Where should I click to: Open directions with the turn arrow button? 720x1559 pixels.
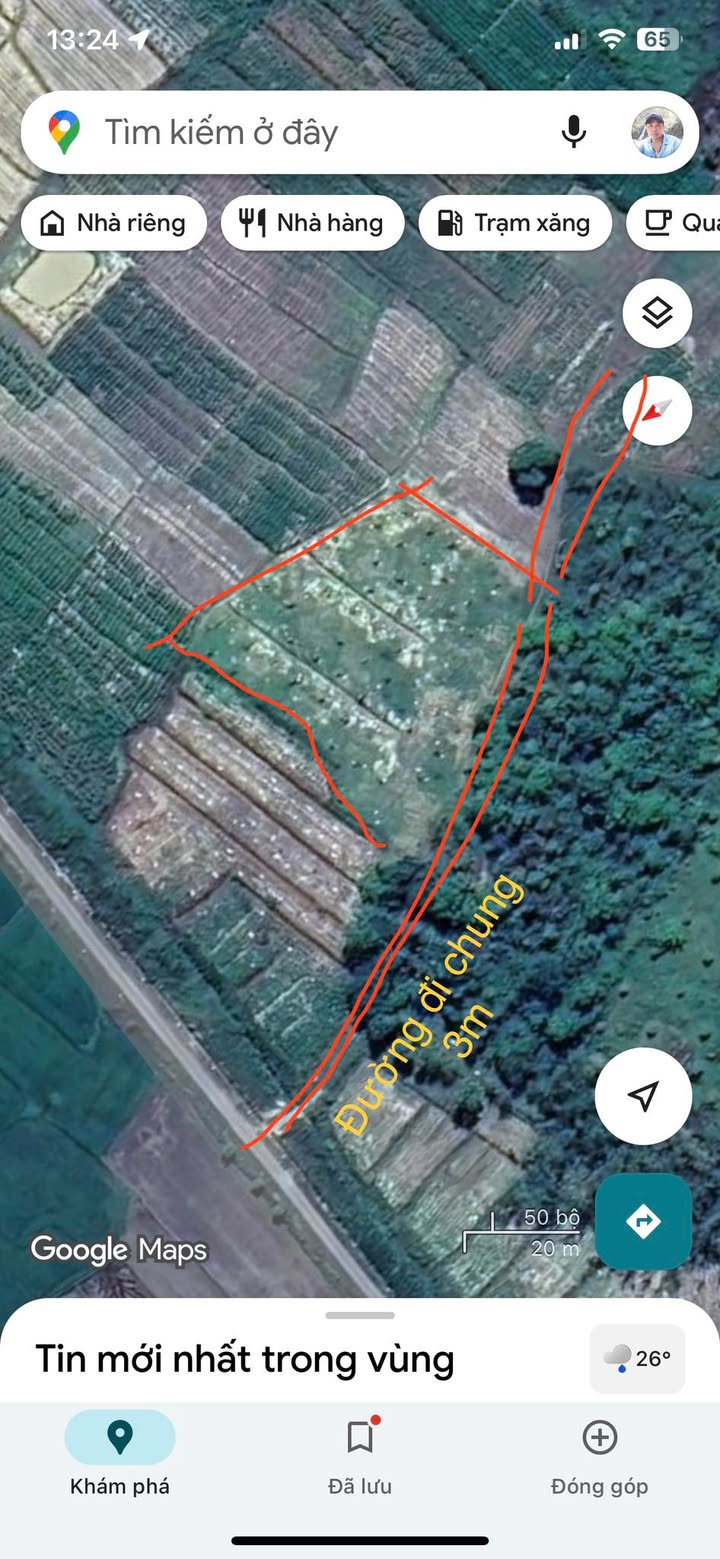(643, 1221)
